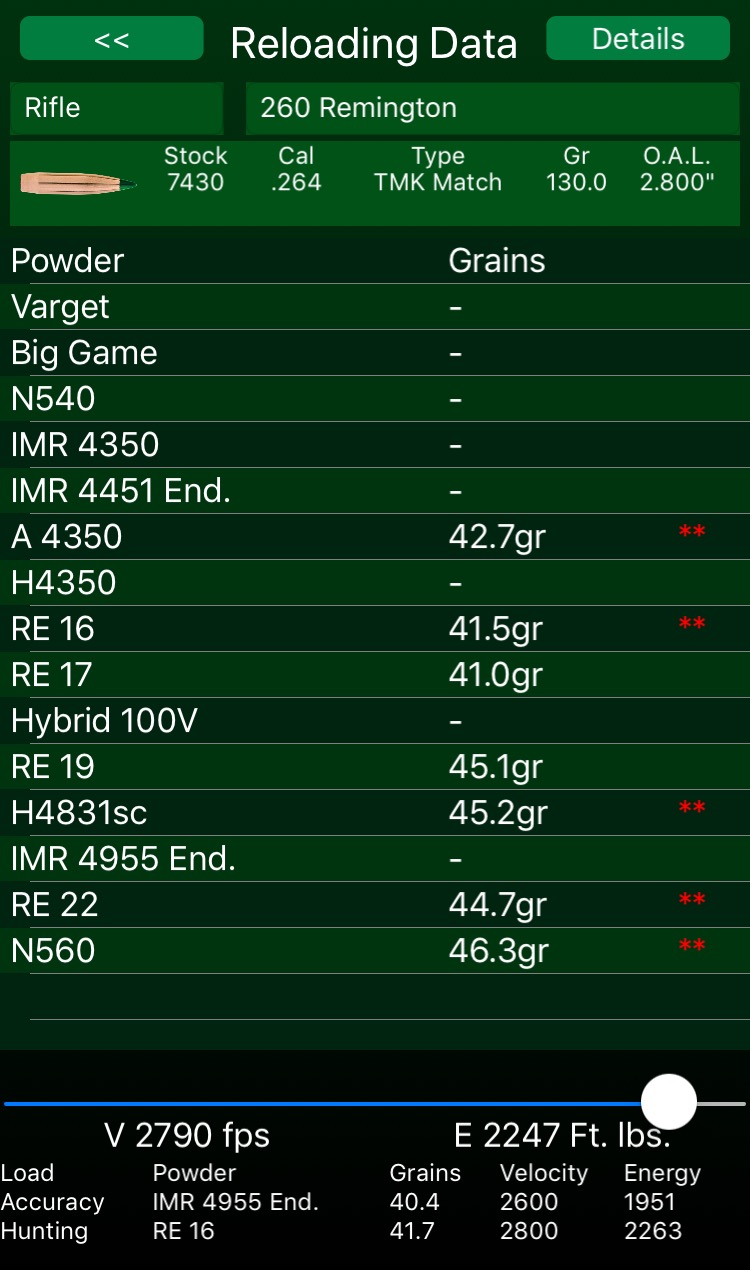Select the H4831sc powder row
750x1270 pixels.
click(x=375, y=813)
